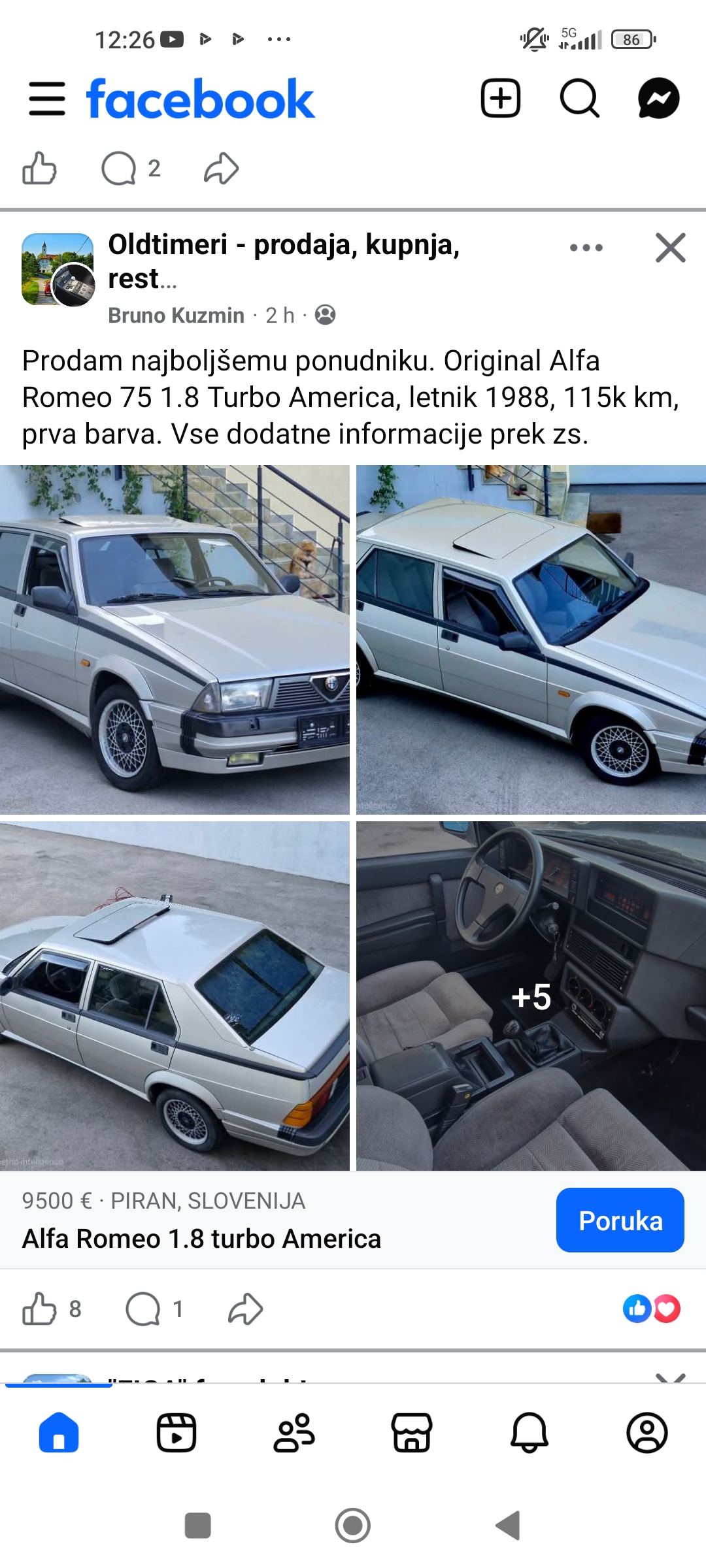The width and height of the screenshot is (706, 1568).
Task: Dismiss the Oldtimeri group post
Action: pyautogui.click(x=671, y=248)
